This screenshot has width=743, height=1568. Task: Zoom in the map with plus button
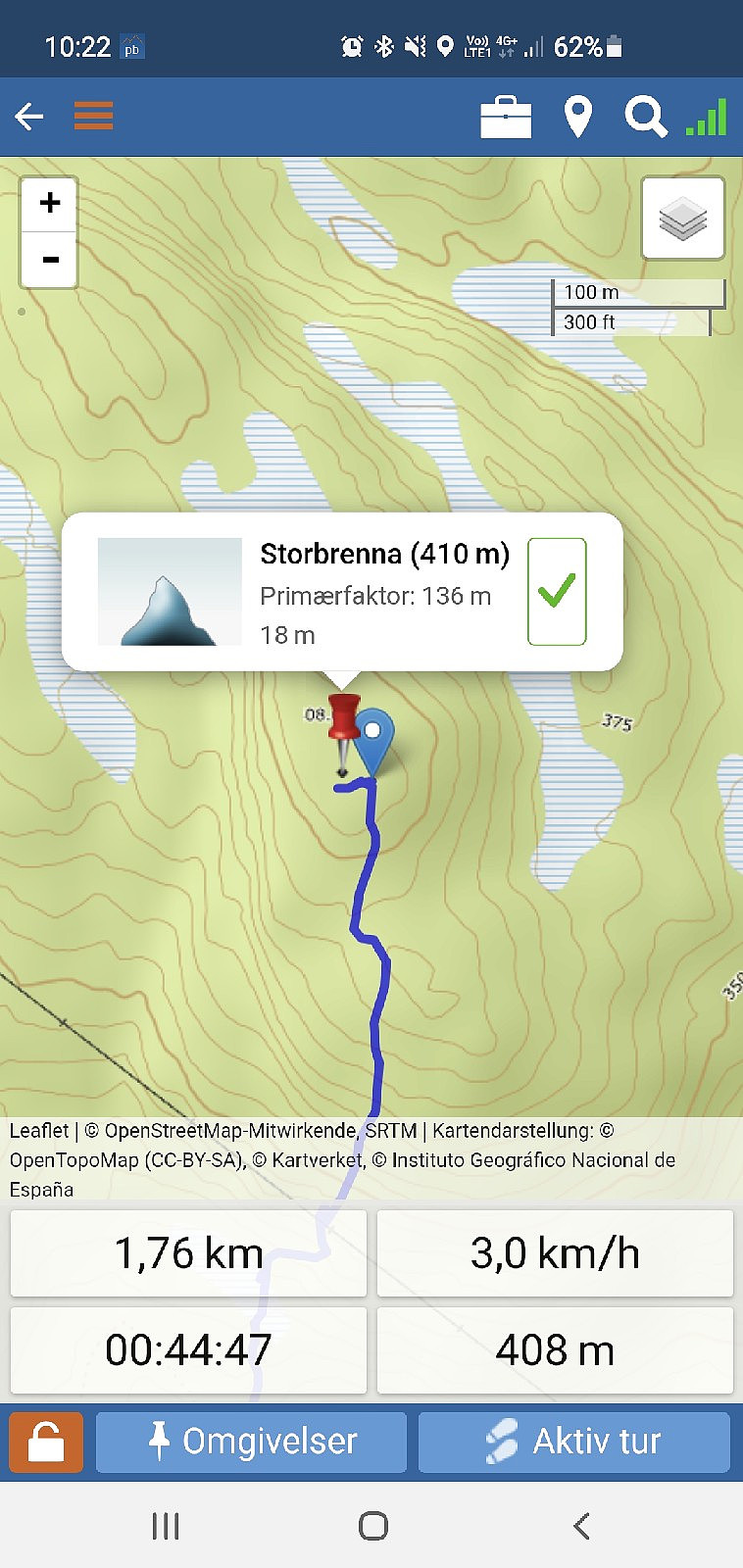(49, 204)
